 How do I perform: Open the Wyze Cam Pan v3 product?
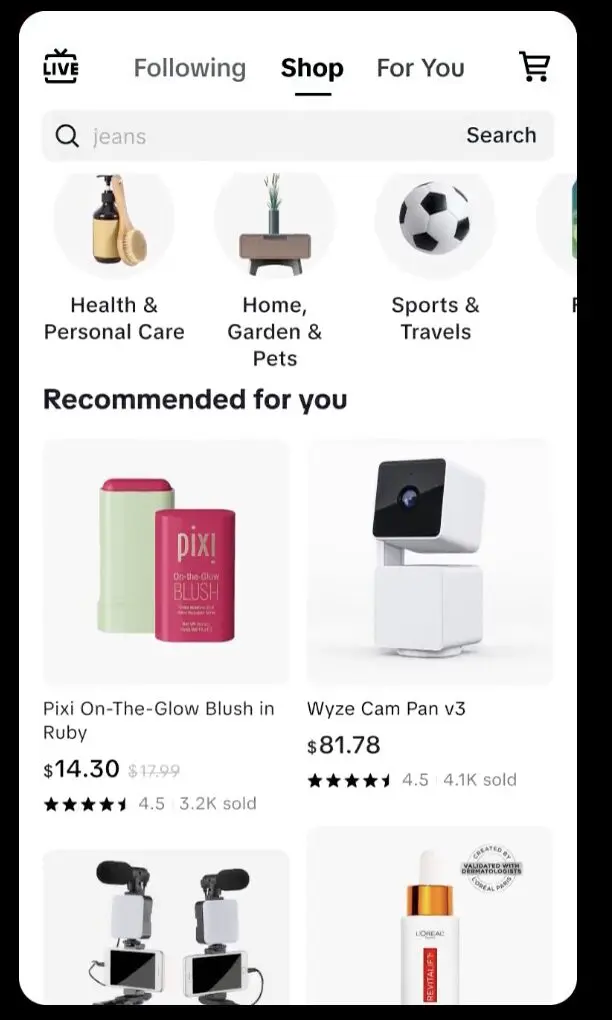(429, 562)
